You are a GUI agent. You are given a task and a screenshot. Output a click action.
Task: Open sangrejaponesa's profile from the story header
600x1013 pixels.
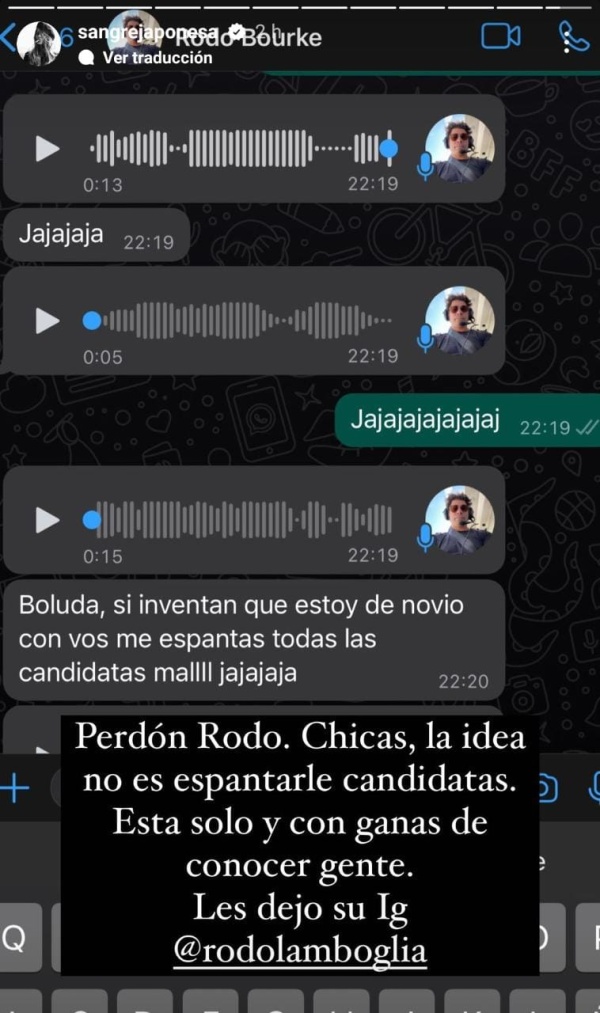[40, 42]
